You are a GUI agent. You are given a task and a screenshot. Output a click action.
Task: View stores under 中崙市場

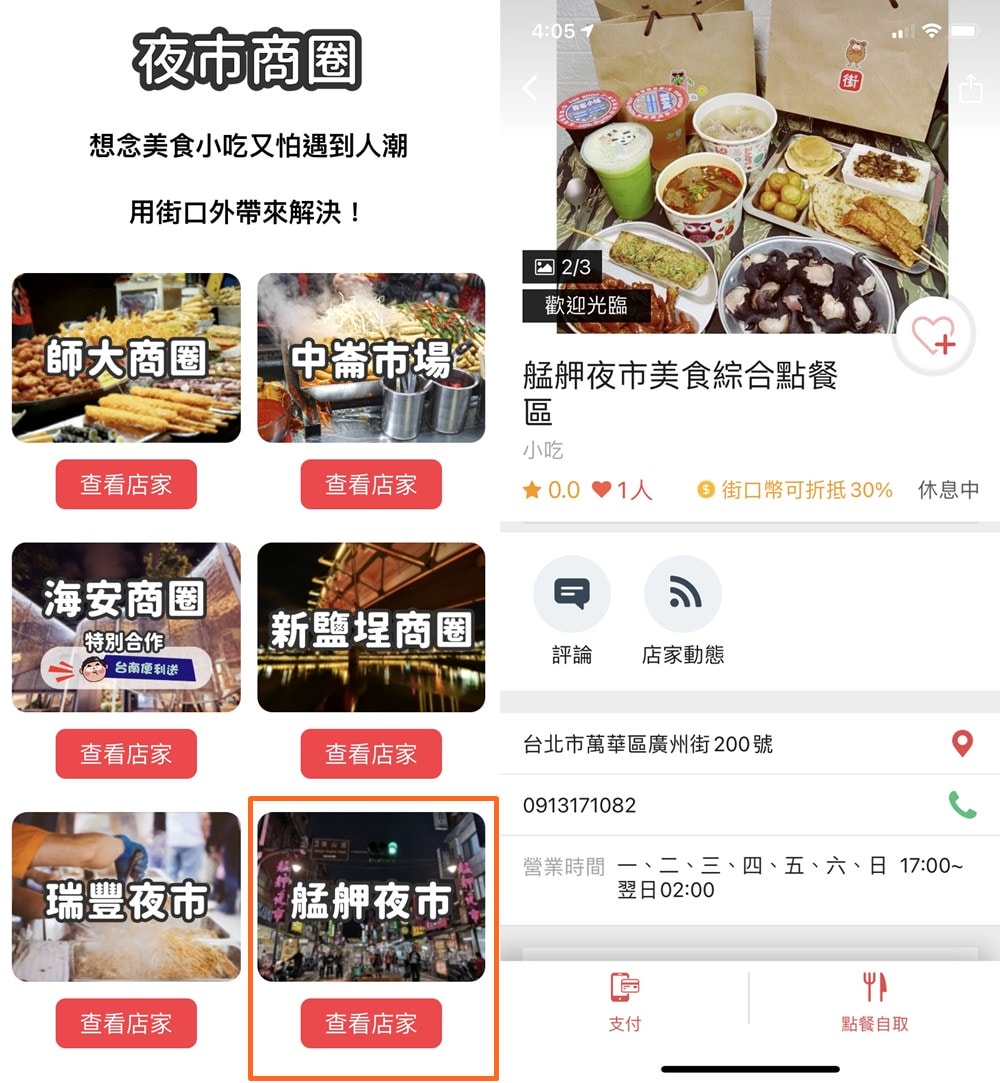click(x=371, y=485)
